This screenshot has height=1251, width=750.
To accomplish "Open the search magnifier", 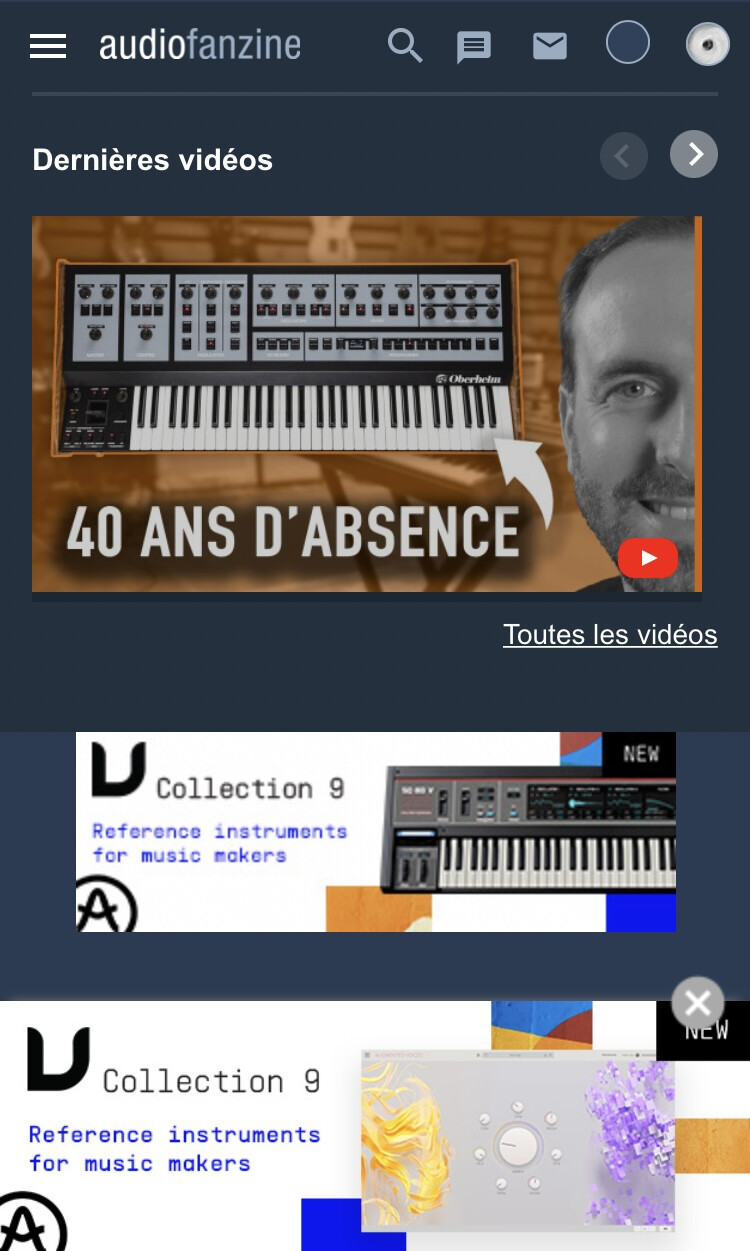I will (x=404, y=46).
